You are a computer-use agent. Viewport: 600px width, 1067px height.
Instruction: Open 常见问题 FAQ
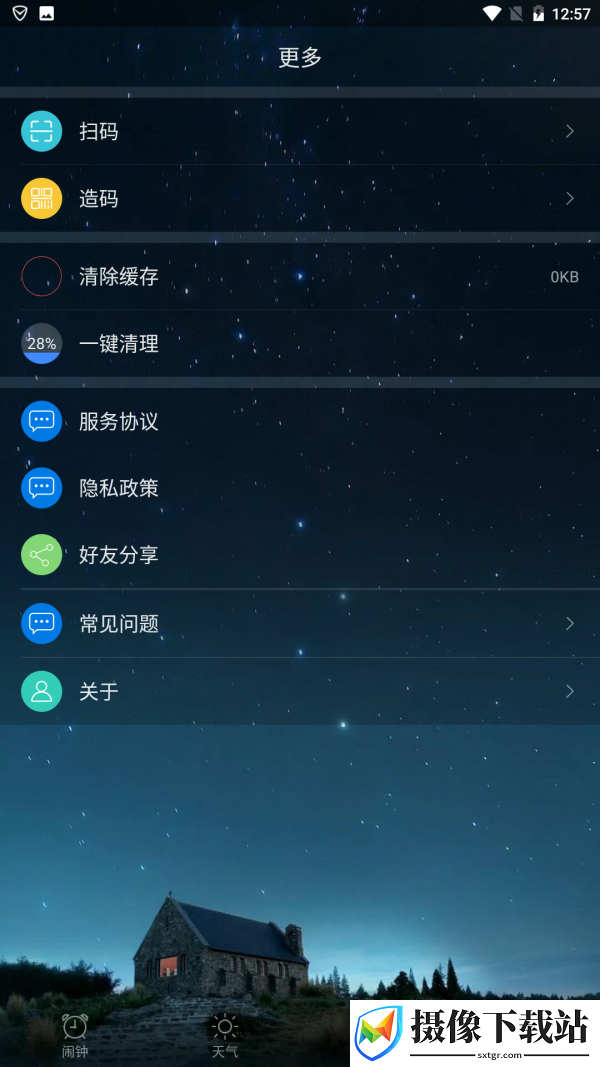click(x=300, y=623)
